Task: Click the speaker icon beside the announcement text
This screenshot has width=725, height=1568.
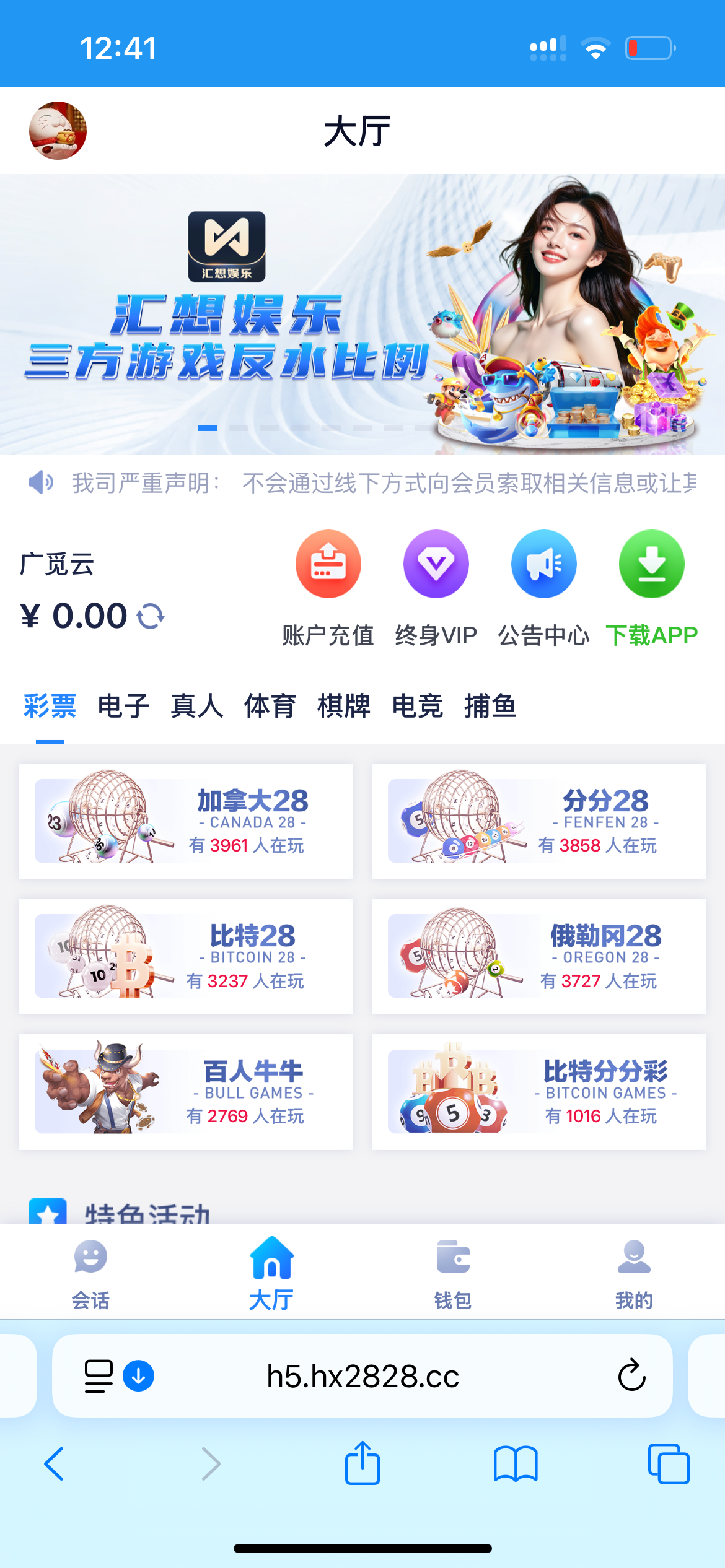Action: [41, 483]
